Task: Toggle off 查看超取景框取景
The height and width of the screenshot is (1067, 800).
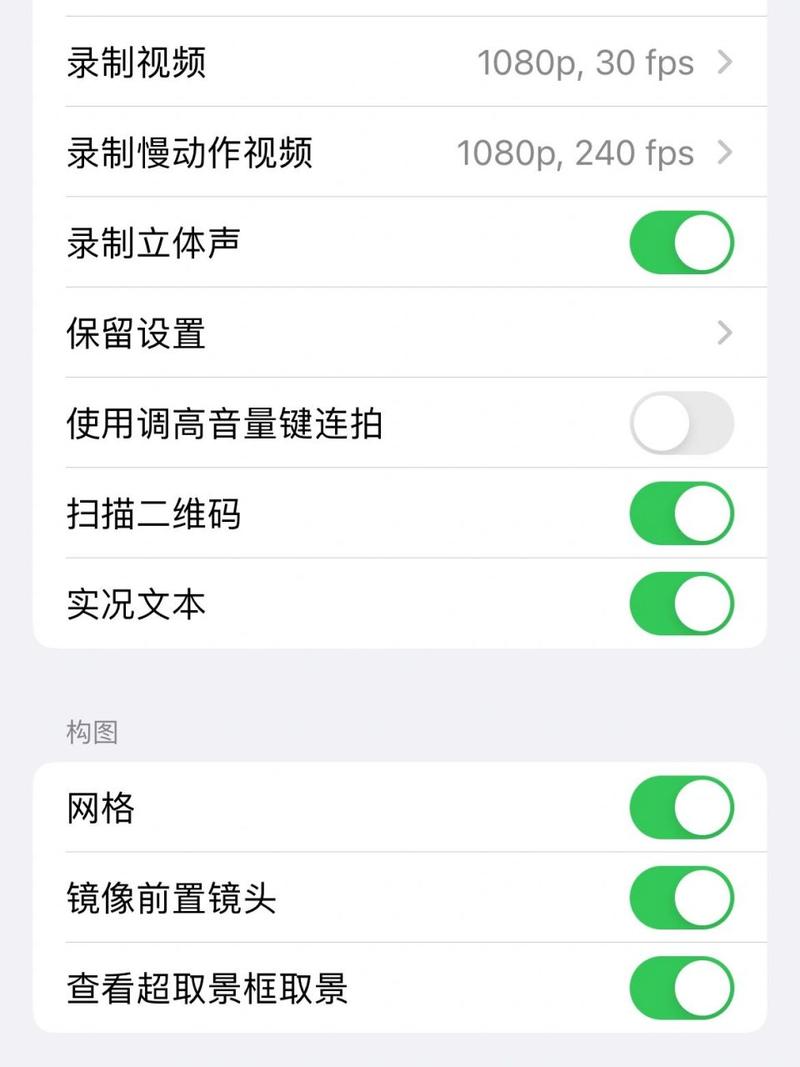Action: (x=683, y=986)
